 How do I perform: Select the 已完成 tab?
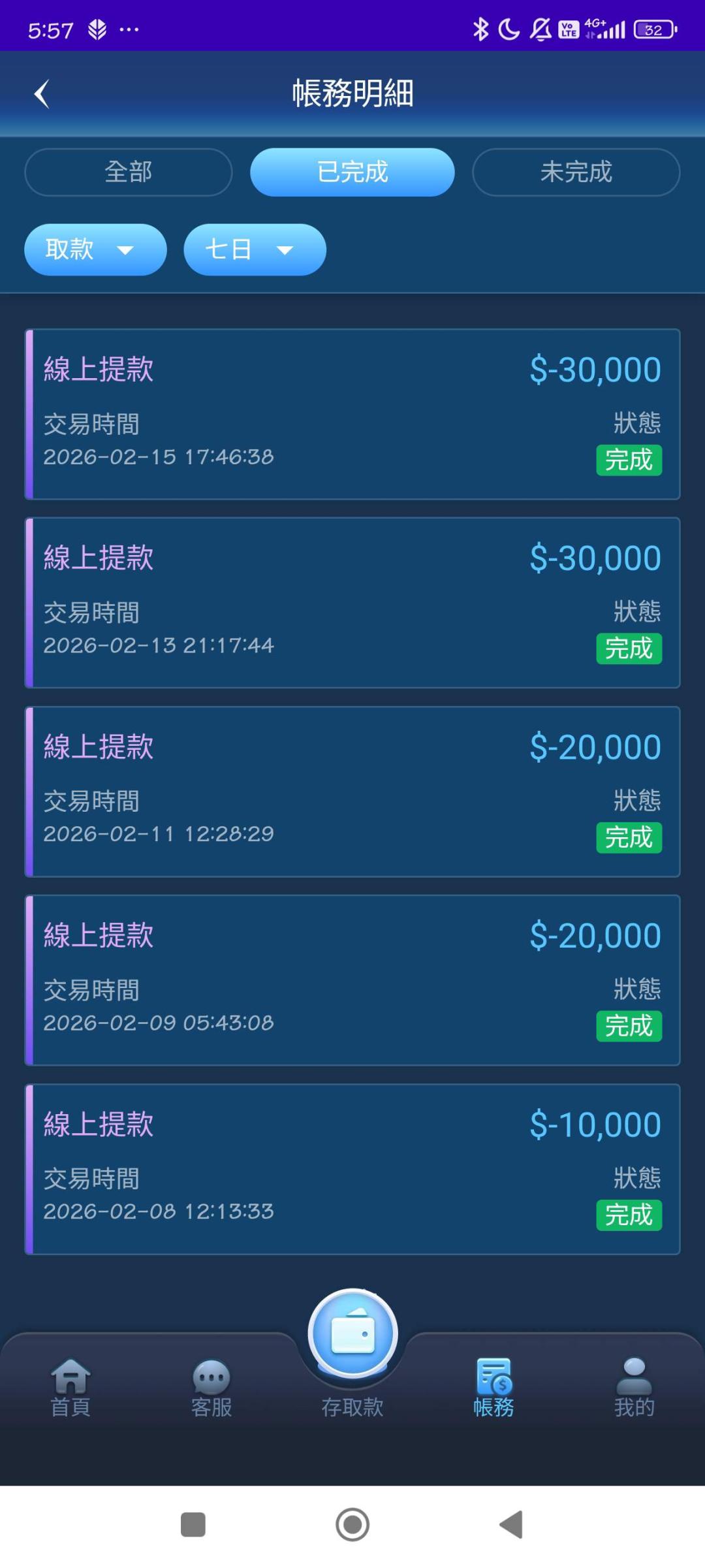click(352, 172)
